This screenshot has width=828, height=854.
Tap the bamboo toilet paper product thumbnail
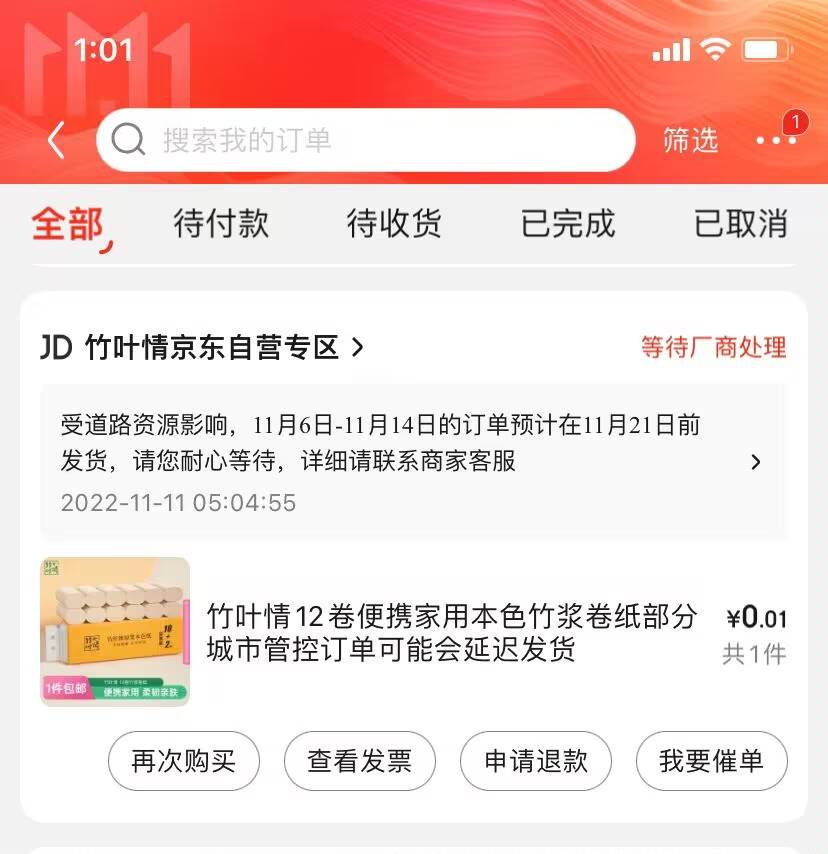pos(113,634)
